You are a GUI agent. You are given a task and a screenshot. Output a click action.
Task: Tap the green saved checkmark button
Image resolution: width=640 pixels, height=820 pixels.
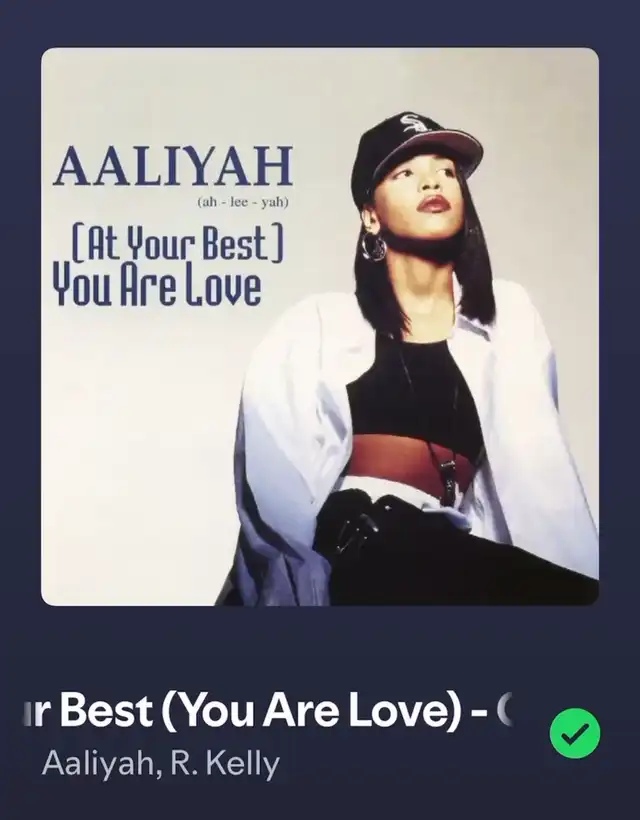pyautogui.click(x=575, y=733)
